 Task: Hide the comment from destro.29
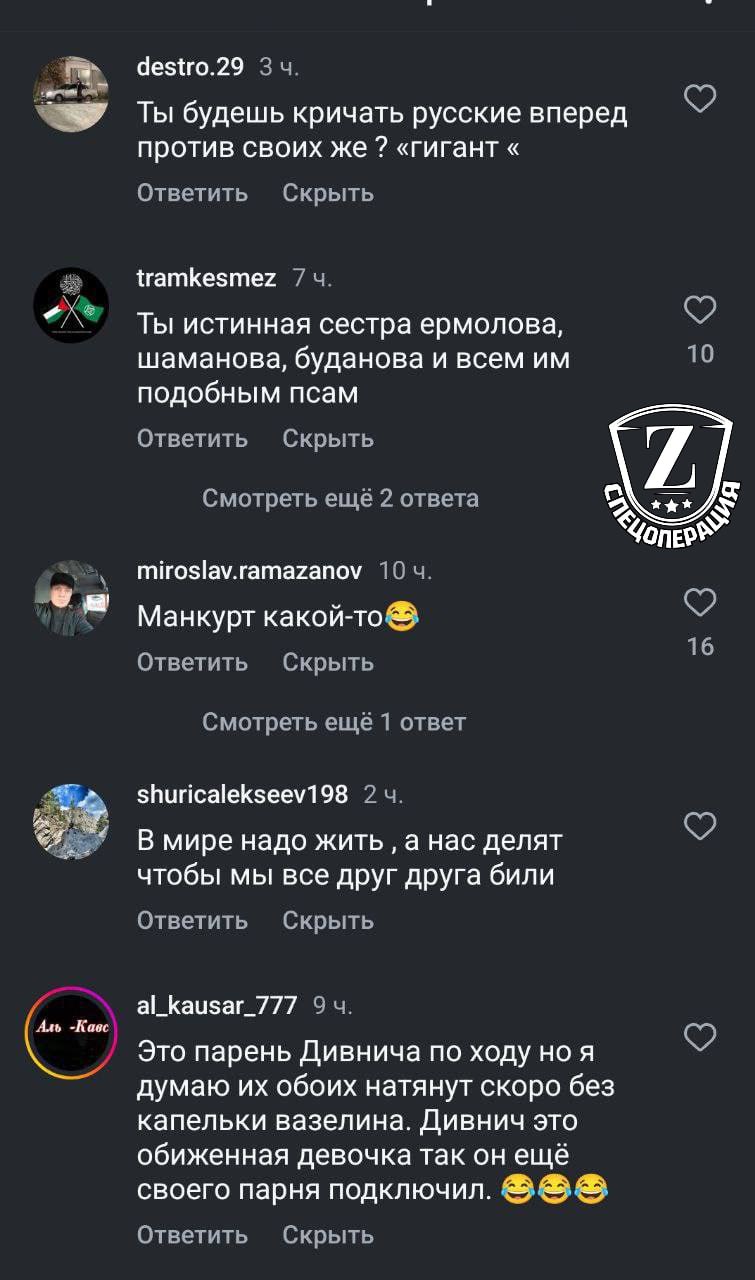(328, 193)
